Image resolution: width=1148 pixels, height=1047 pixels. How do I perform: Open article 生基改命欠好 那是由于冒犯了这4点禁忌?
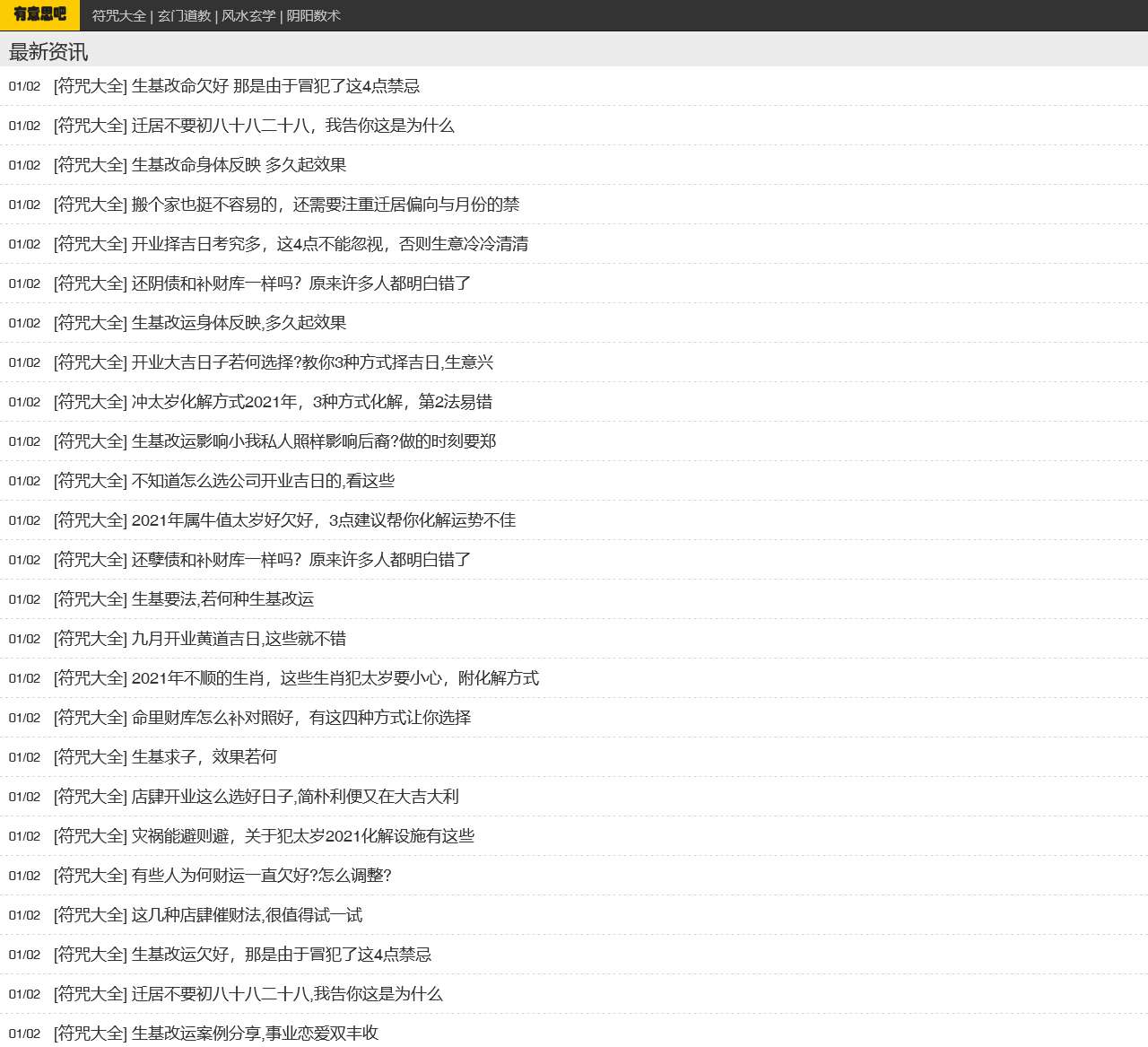pos(275,86)
